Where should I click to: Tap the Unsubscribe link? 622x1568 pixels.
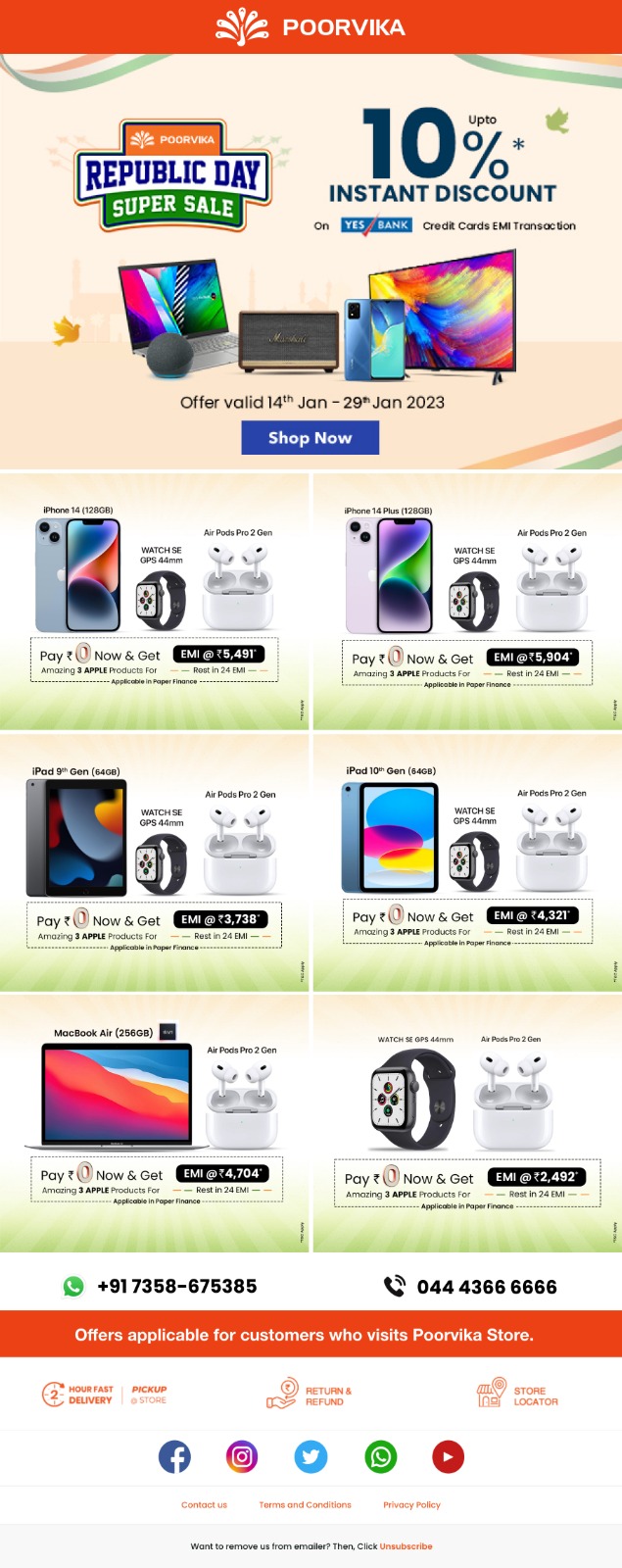pyautogui.click(x=406, y=1546)
